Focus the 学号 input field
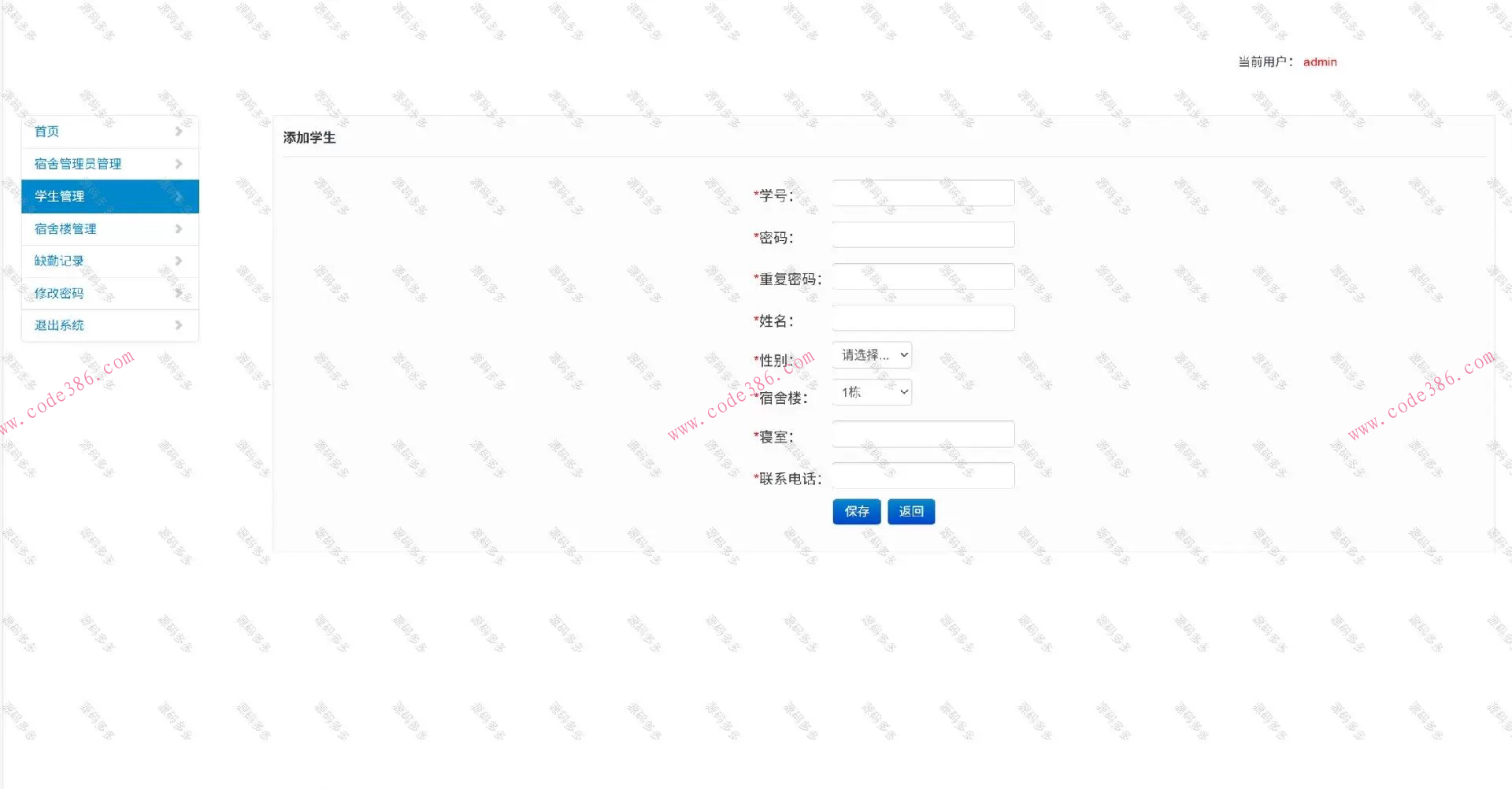The height and width of the screenshot is (789, 1512). [923, 193]
